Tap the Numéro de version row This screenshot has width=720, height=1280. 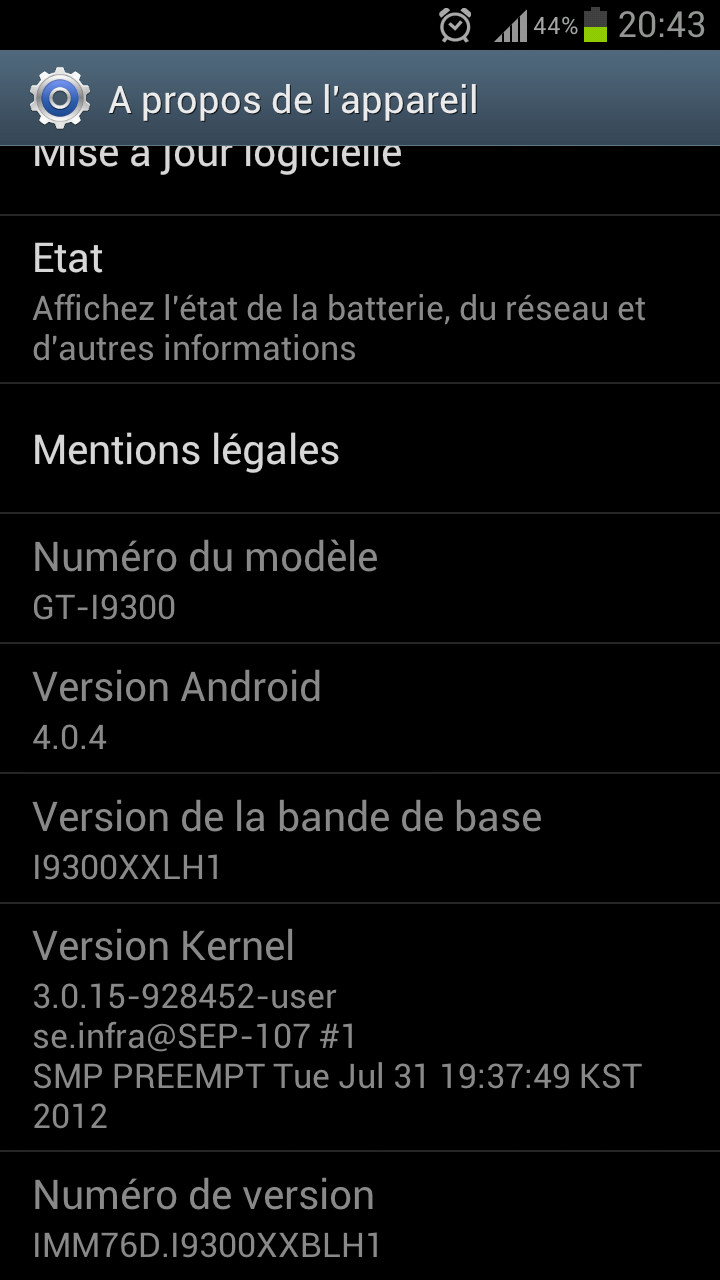point(360,1217)
